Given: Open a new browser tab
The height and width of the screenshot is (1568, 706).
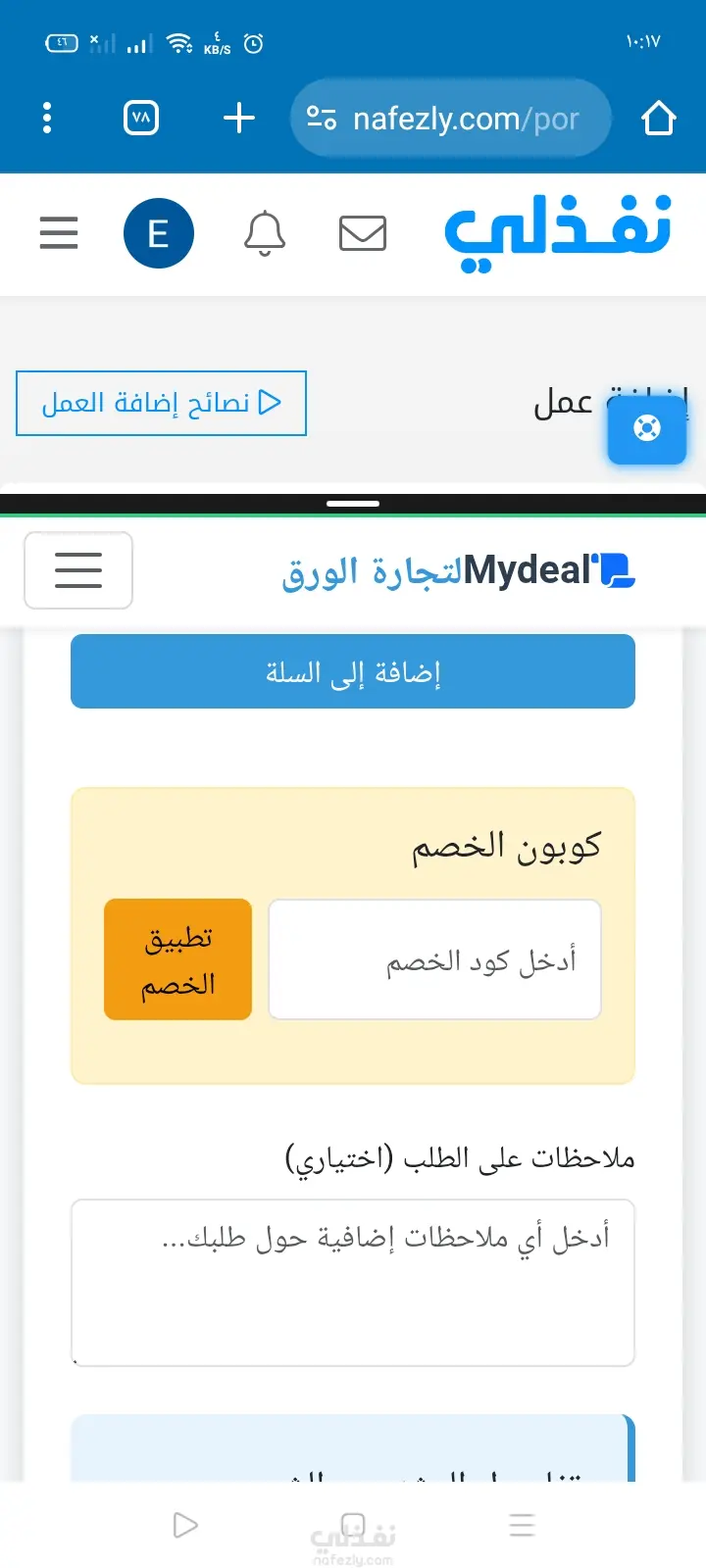Looking at the screenshot, I should (x=238, y=119).
